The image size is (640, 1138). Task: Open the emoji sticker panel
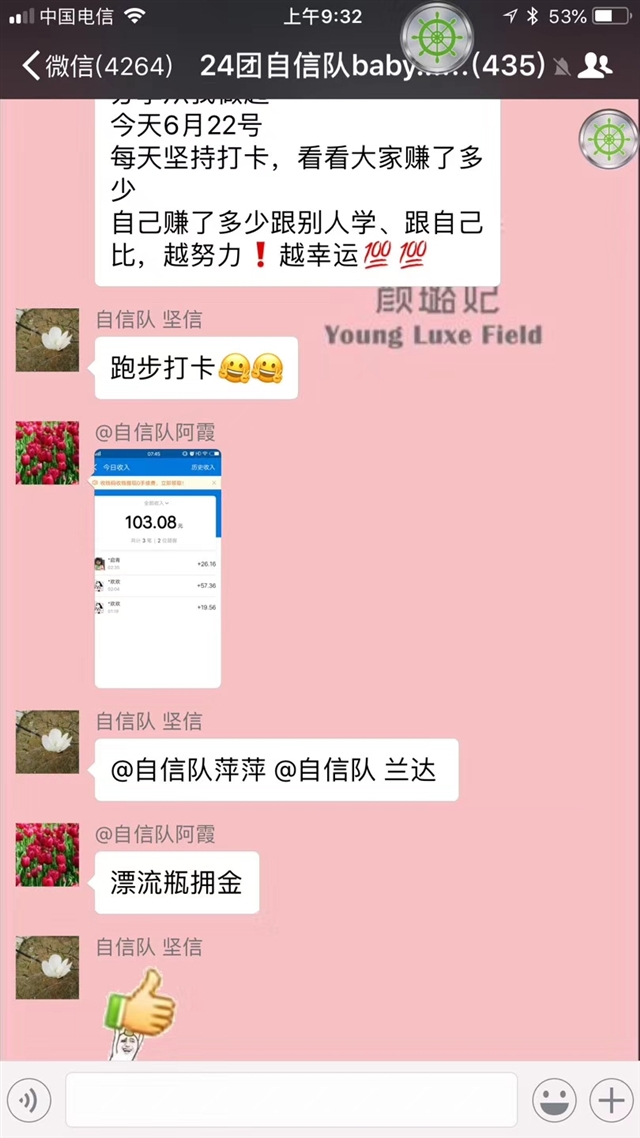click(x=554, y=1101)
